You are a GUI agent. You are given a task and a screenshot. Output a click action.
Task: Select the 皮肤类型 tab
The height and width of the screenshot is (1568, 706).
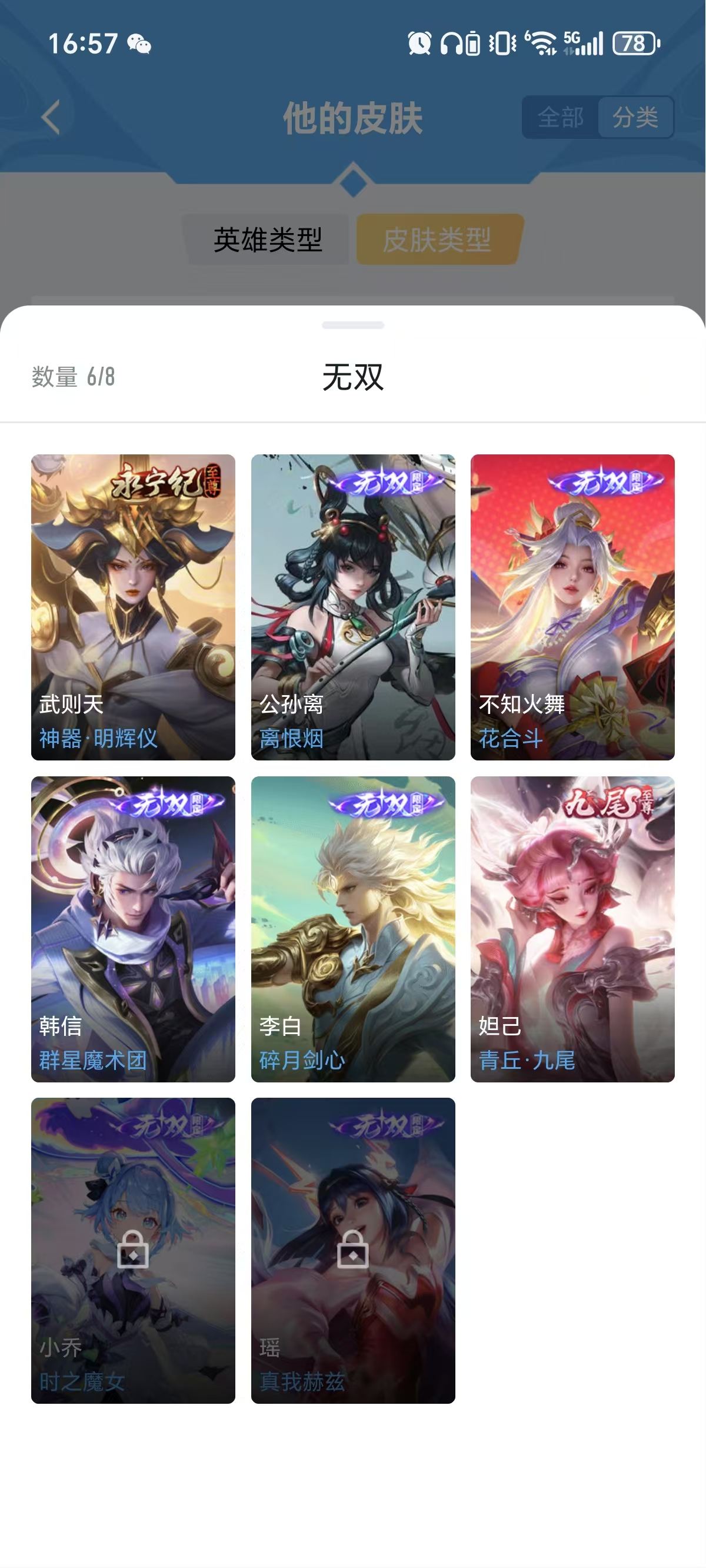(x=438, y=239)
